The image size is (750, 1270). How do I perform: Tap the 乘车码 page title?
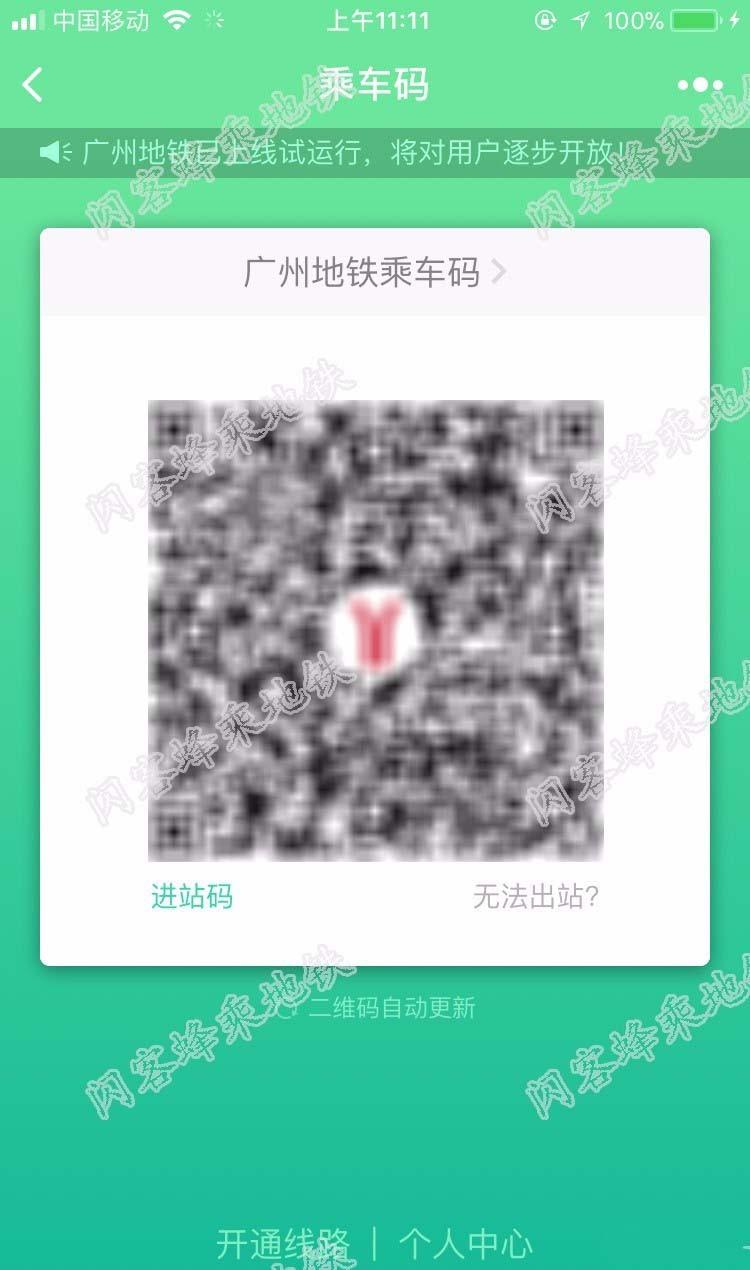(374, 85)
